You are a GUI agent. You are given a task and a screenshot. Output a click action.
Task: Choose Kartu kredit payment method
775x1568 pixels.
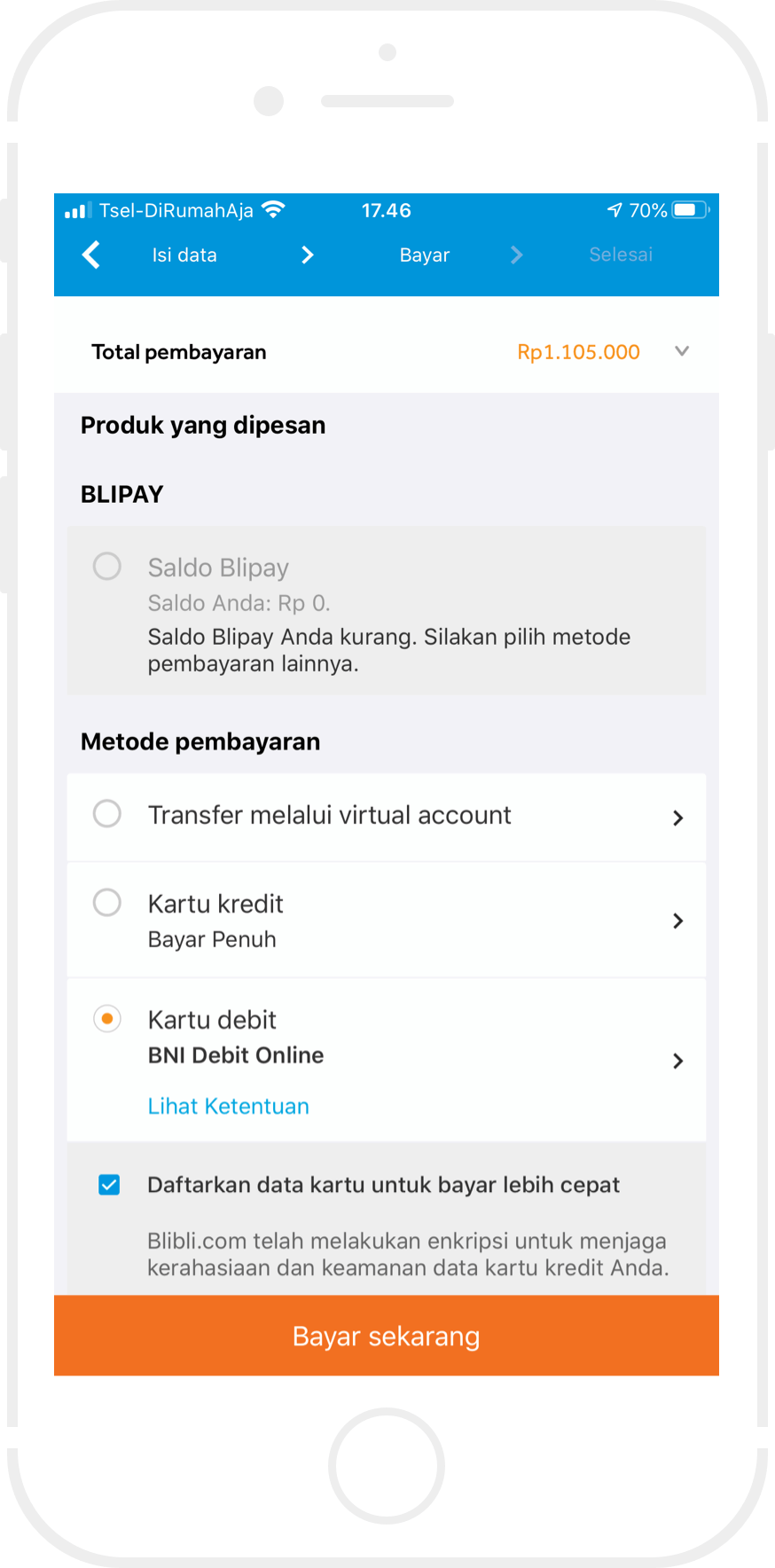point(108,904)
